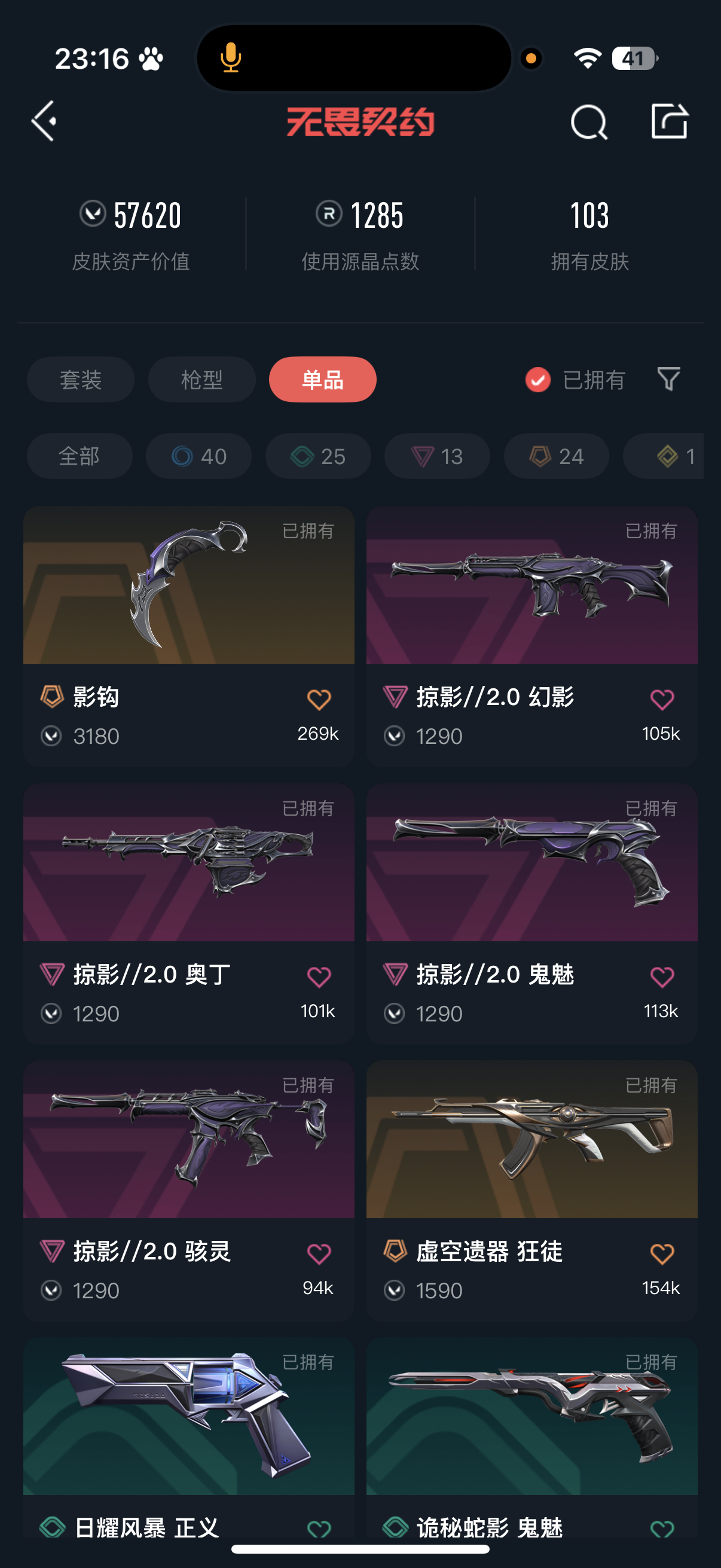Image resolution: width=721 pixels, height=1568 pixels.
Task: Switch to the 套装 tab
Action: pyautogui.click(x=80, y=379)
